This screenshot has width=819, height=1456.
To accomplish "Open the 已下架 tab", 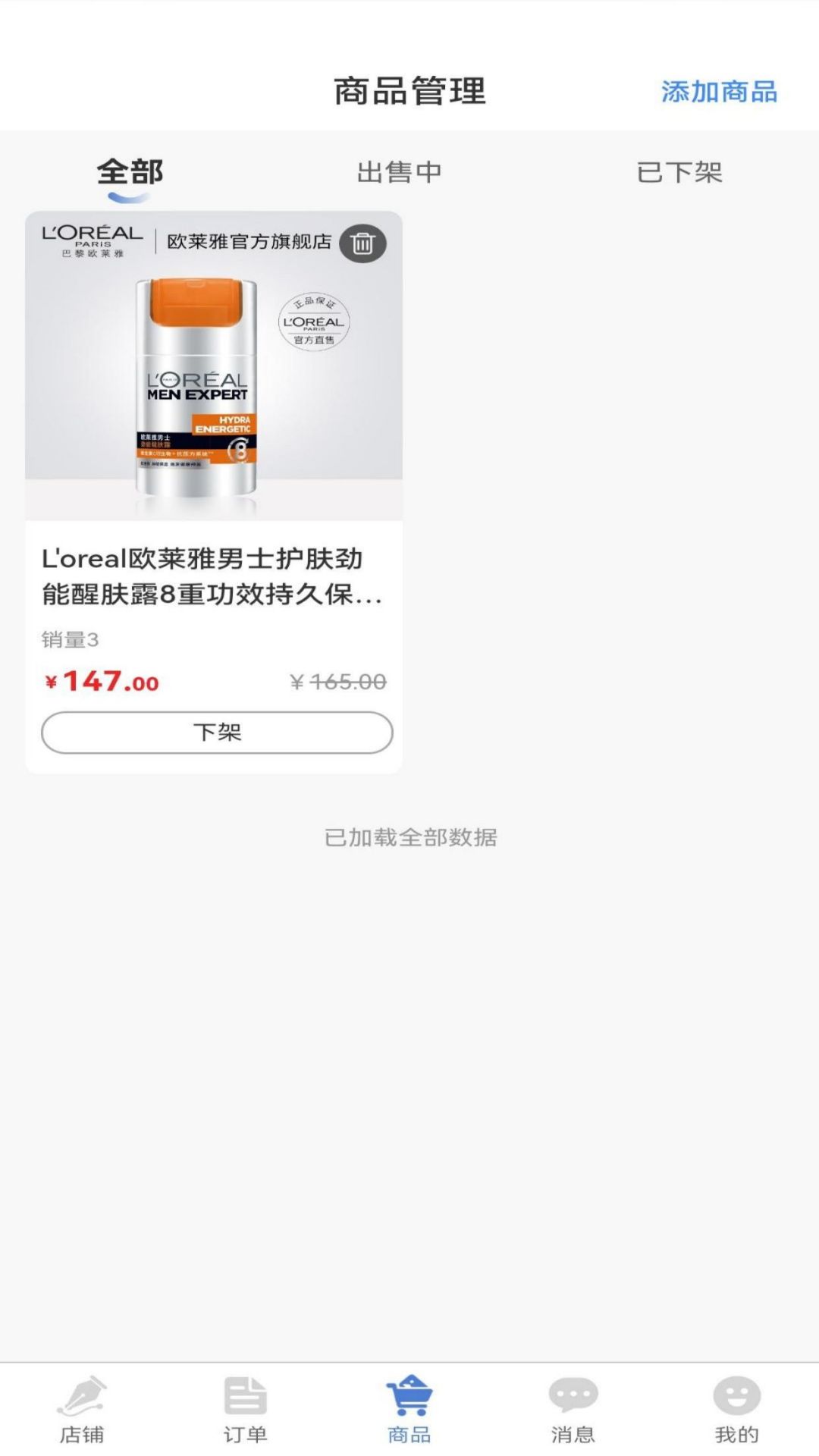I will coord(680,173).
